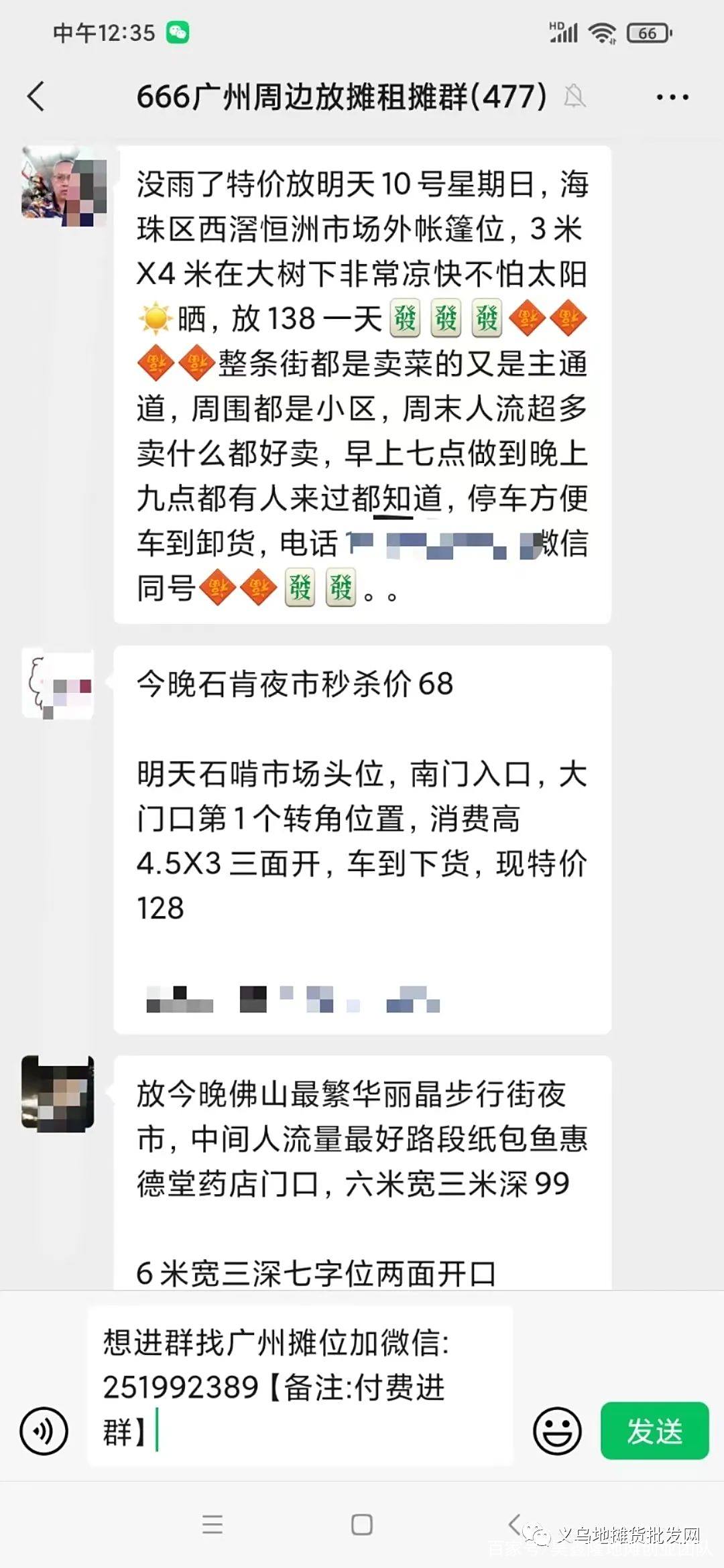
Task: Open the avatar of 石肯夜市 poster
Action: [x=58, y=683]
